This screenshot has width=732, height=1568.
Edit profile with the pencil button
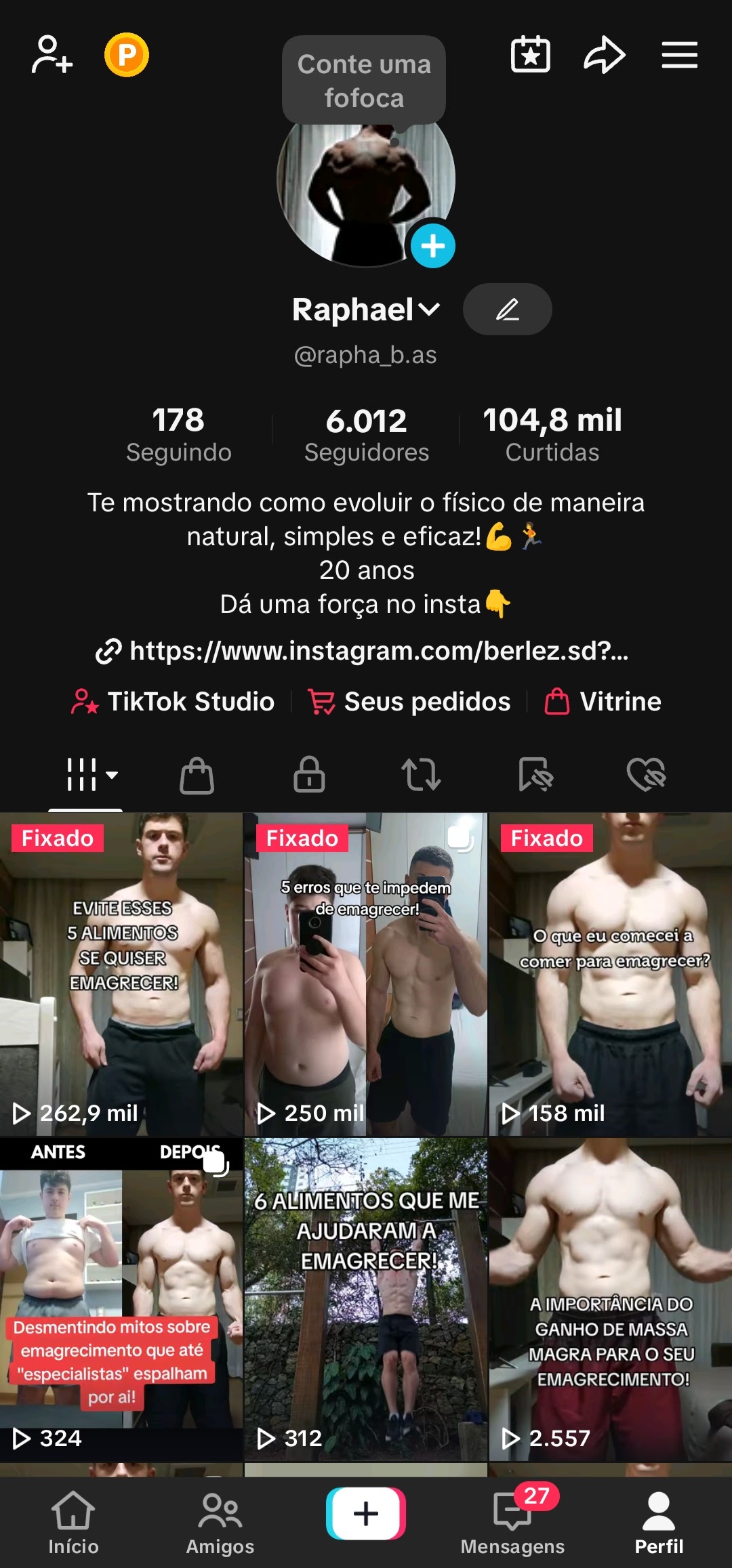click(507, 310)
